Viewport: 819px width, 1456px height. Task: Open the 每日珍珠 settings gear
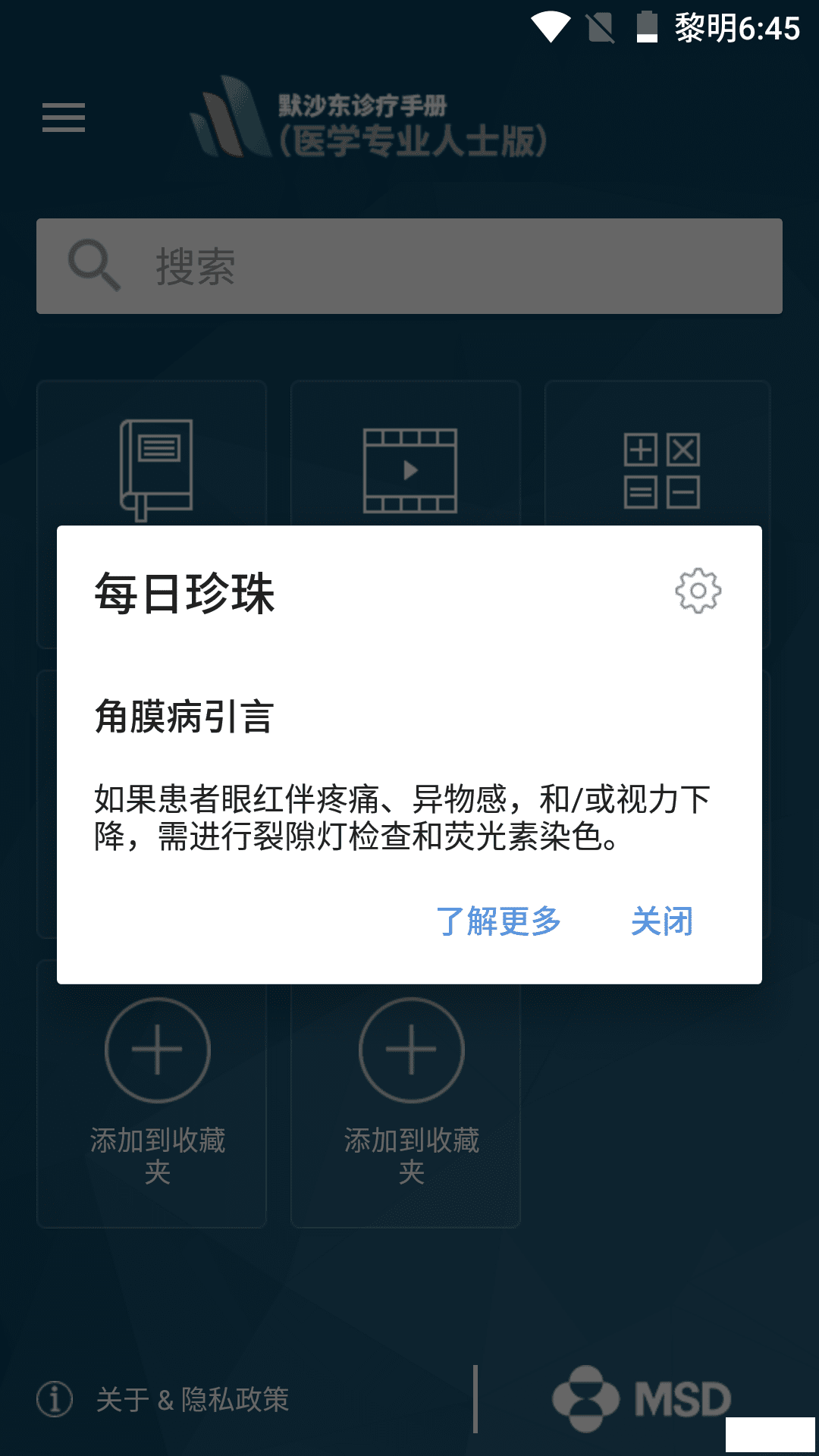(x=698, y=591)
